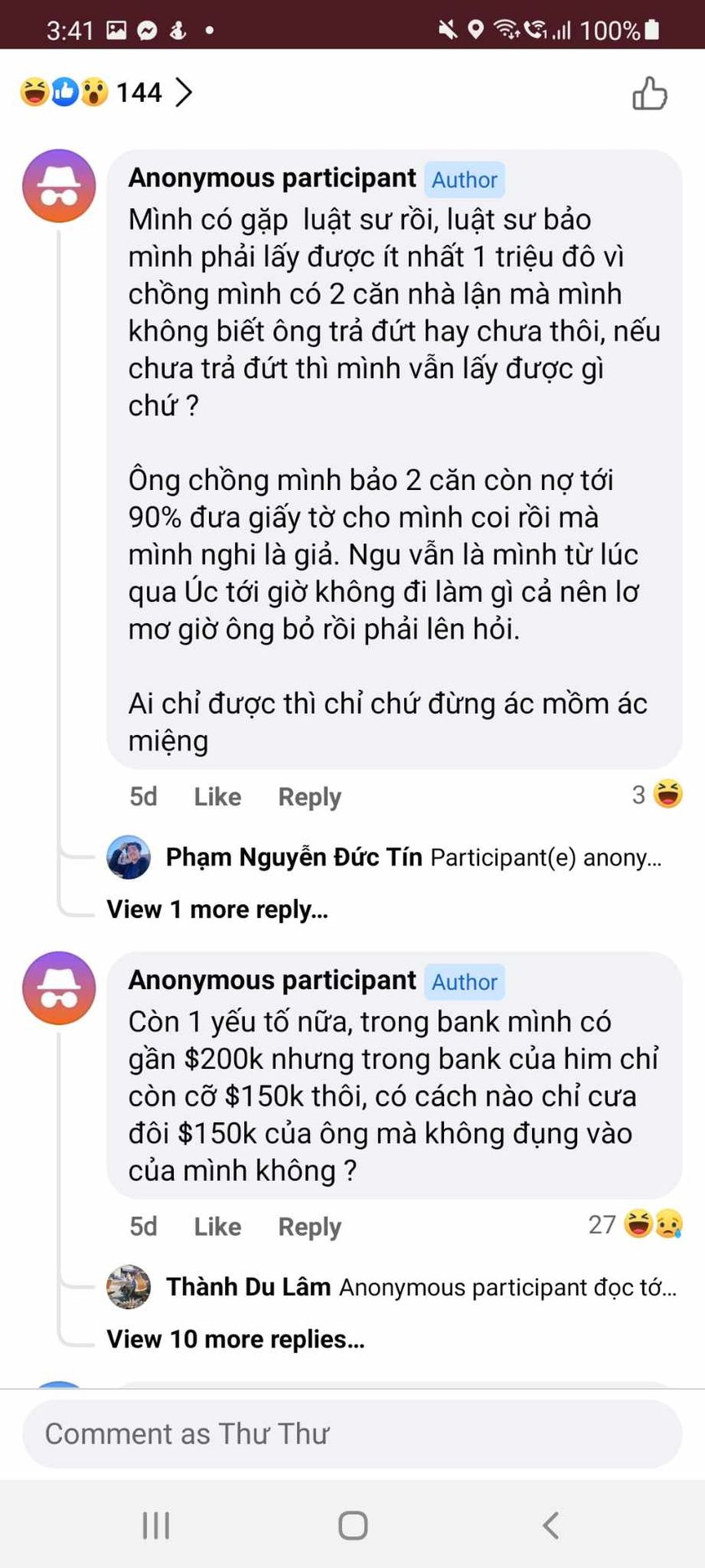
Task: Reply to the comment about $200k in bank
Action: [x=309, y=1227]
